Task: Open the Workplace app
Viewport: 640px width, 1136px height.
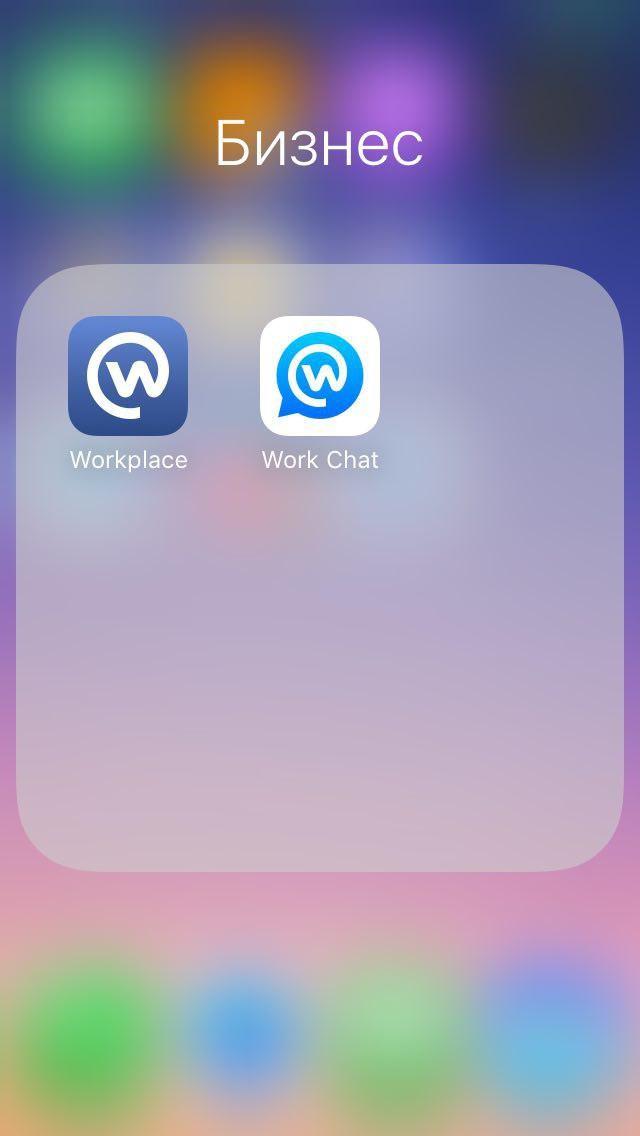Action: pos(128,376)
